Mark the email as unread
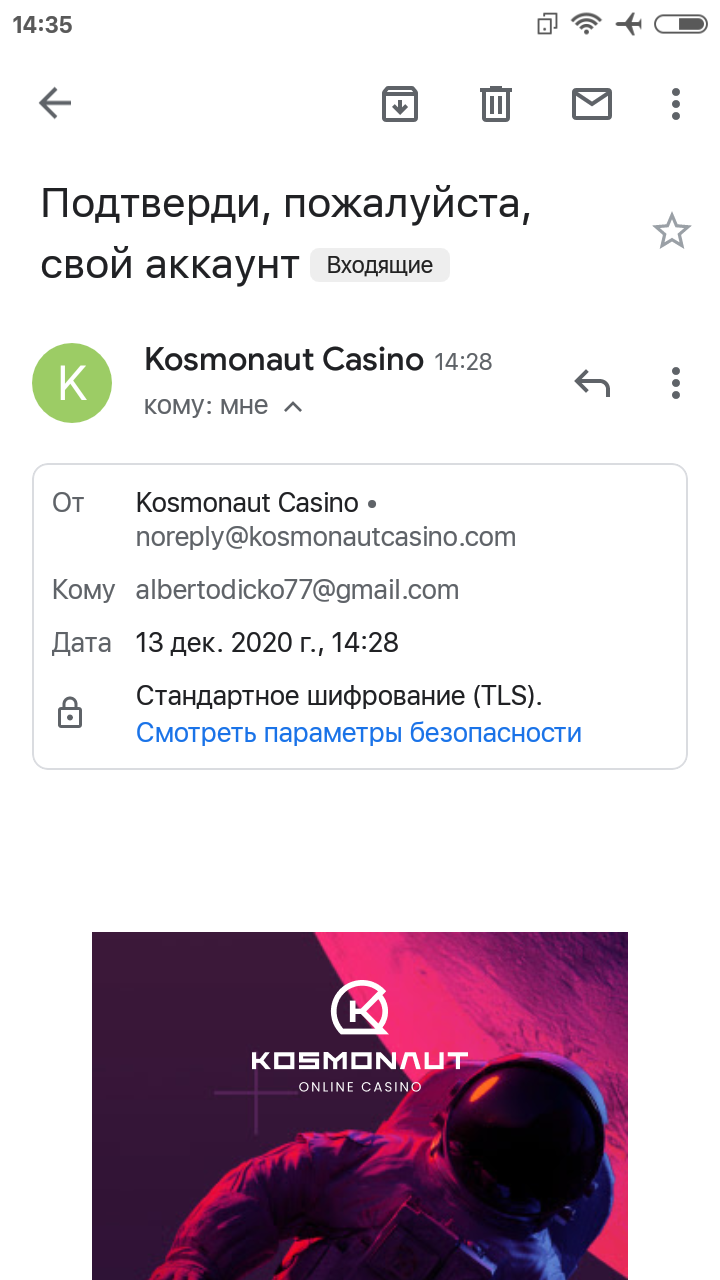720x1280 pixels. coord(591,103)
